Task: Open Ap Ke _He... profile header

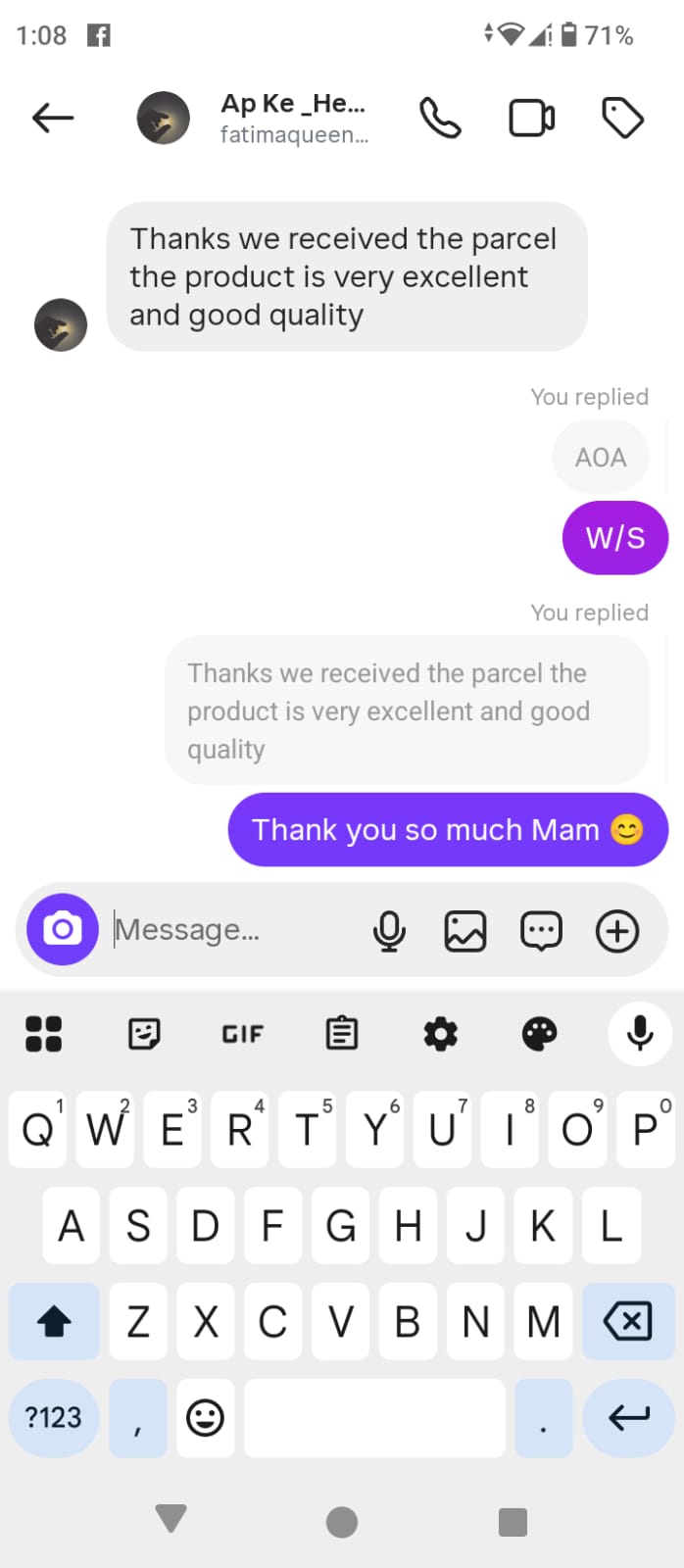Action: (292, 118)
